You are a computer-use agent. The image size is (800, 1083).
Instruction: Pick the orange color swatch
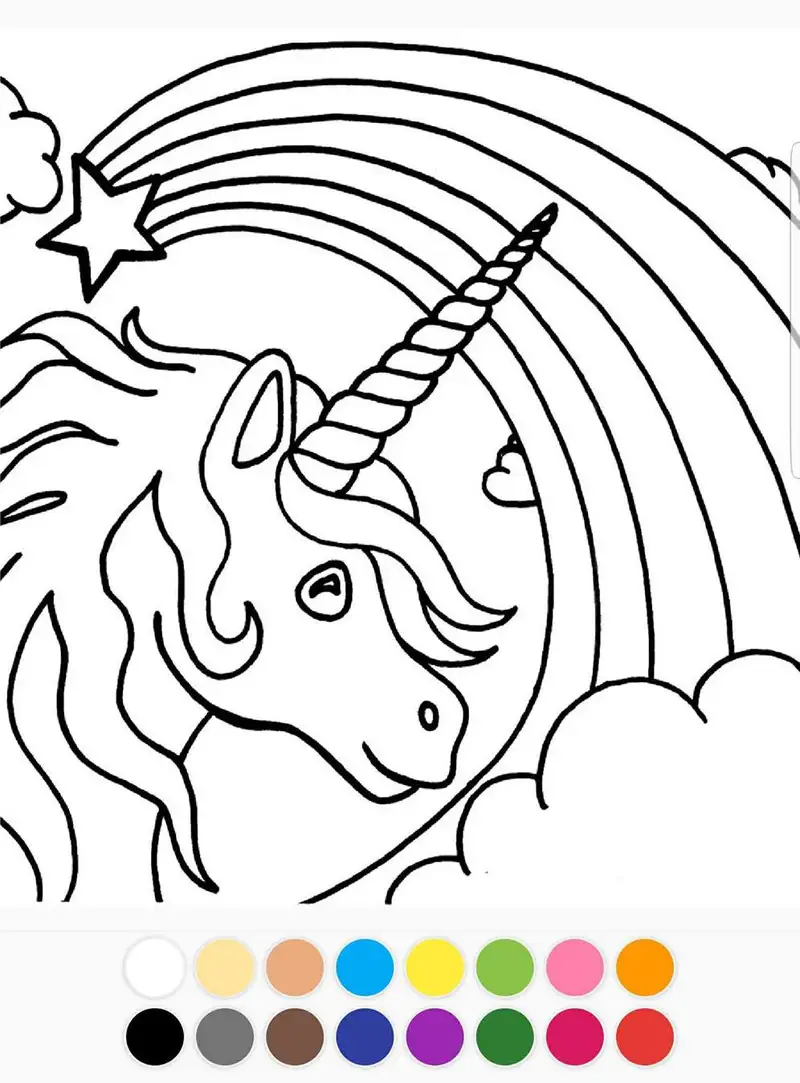click(x=645, y=968)
